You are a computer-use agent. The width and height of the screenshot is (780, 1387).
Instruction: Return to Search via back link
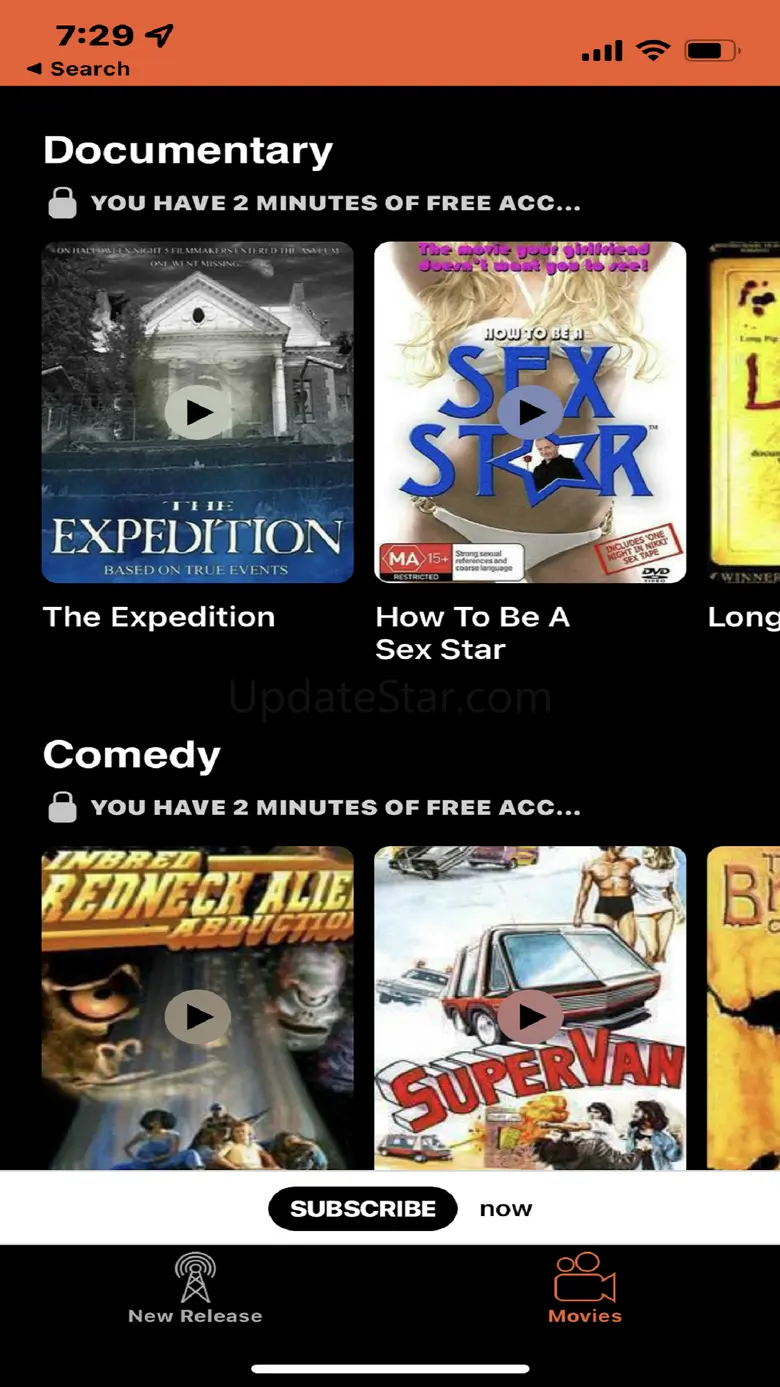click(x=78, y=69)
